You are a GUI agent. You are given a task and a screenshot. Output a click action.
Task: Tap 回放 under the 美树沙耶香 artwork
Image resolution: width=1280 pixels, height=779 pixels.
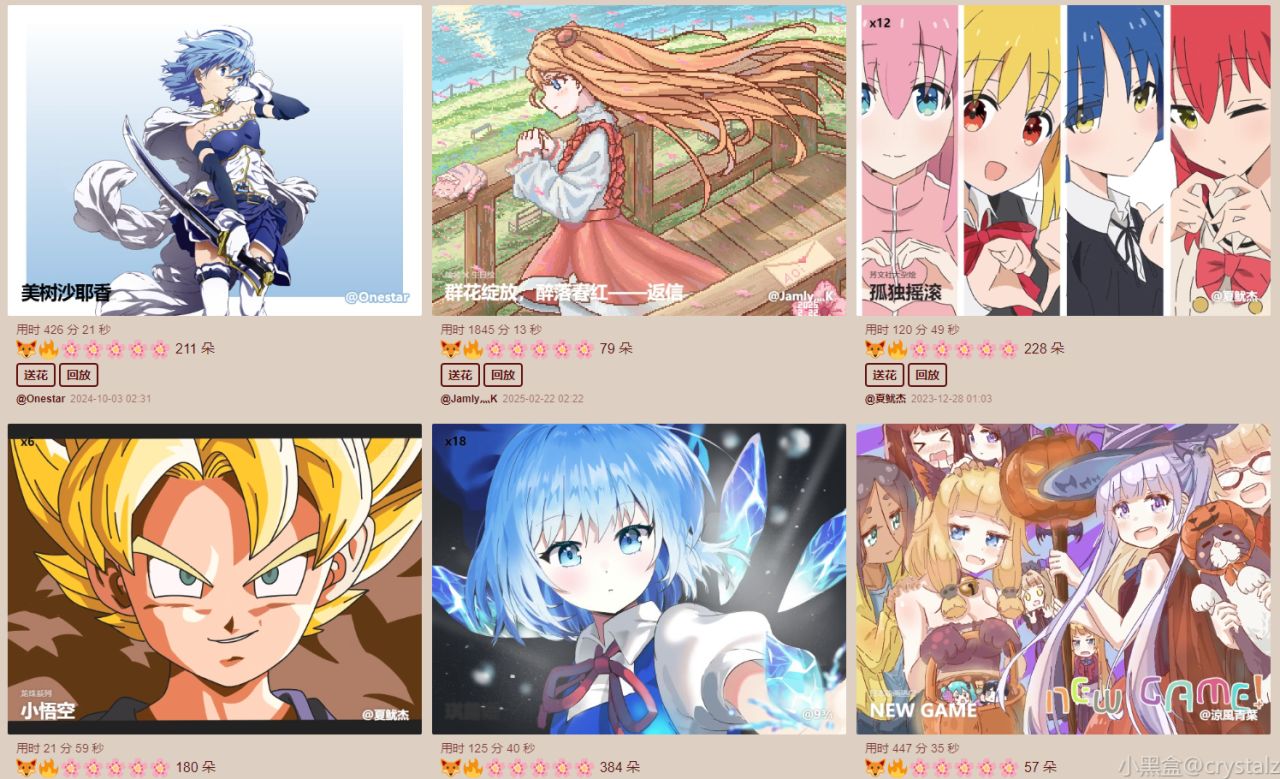pyautogui.click(x=78, y=375)
